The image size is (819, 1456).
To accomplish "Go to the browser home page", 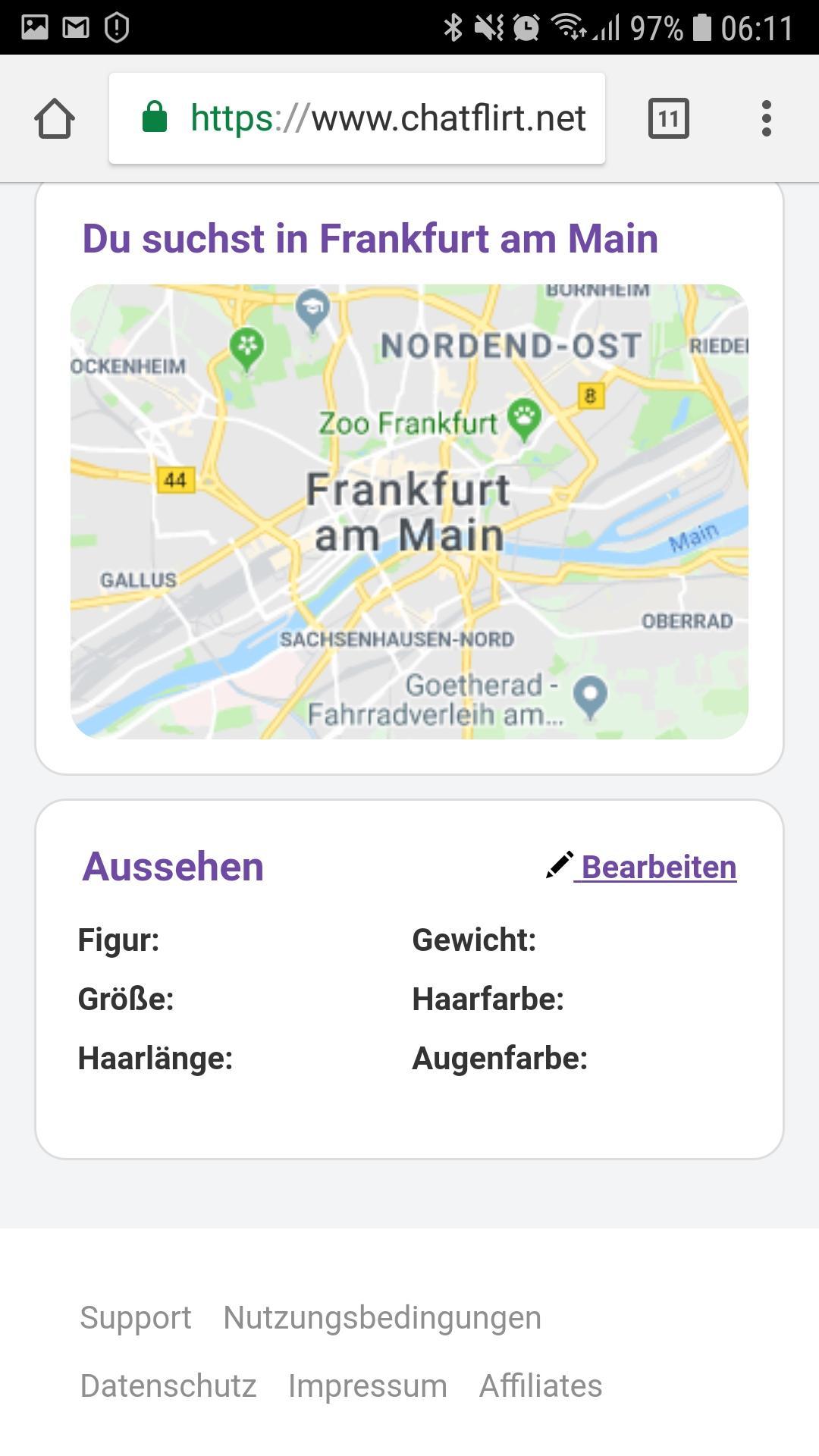I will click(55, 119).
